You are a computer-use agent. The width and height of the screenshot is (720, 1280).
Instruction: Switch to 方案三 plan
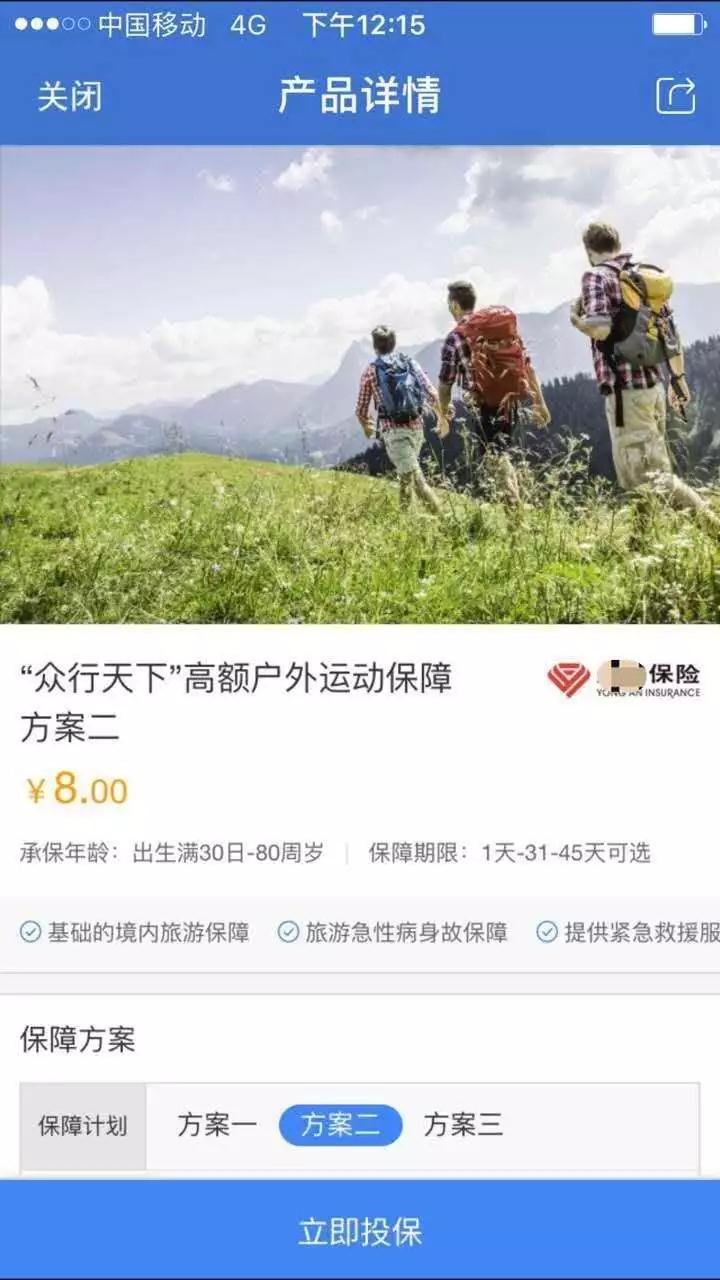pyautogui.click(x=463, y=1125)
